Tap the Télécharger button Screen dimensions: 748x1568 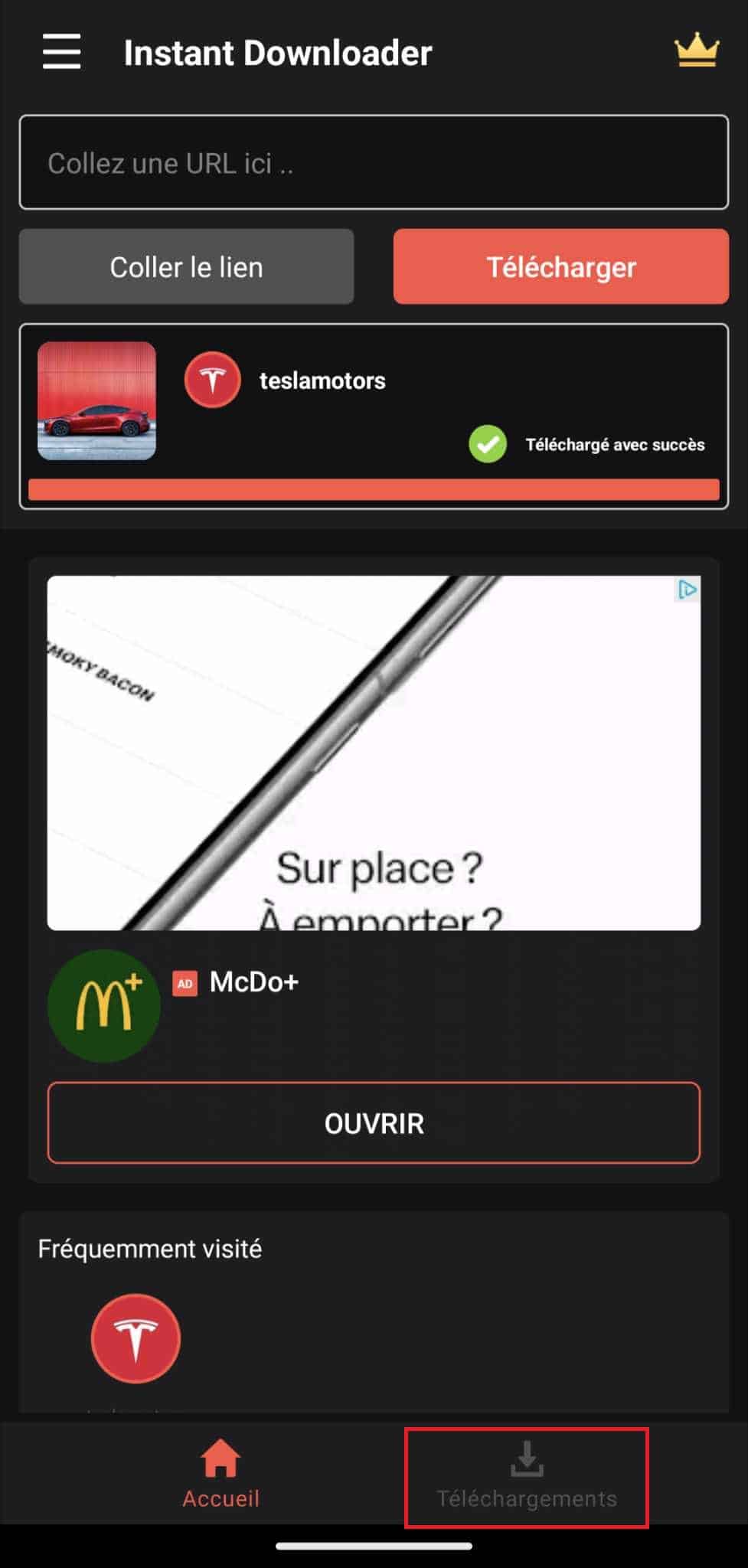(x=560, y=267)
